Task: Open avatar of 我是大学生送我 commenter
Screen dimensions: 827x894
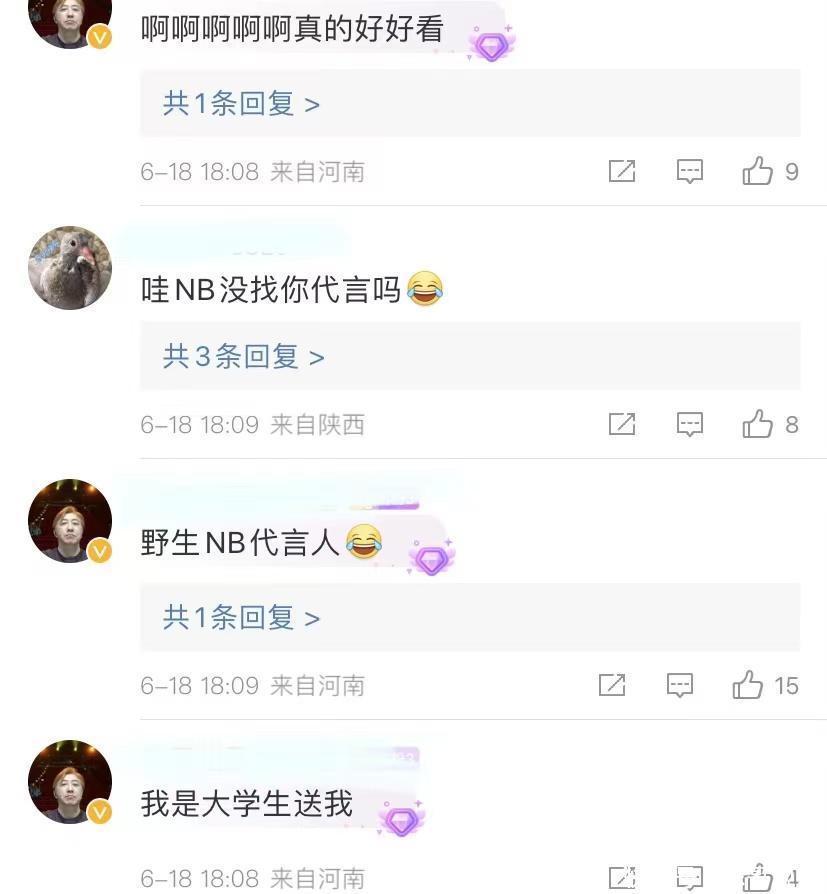Action: (x=69, y=782)
